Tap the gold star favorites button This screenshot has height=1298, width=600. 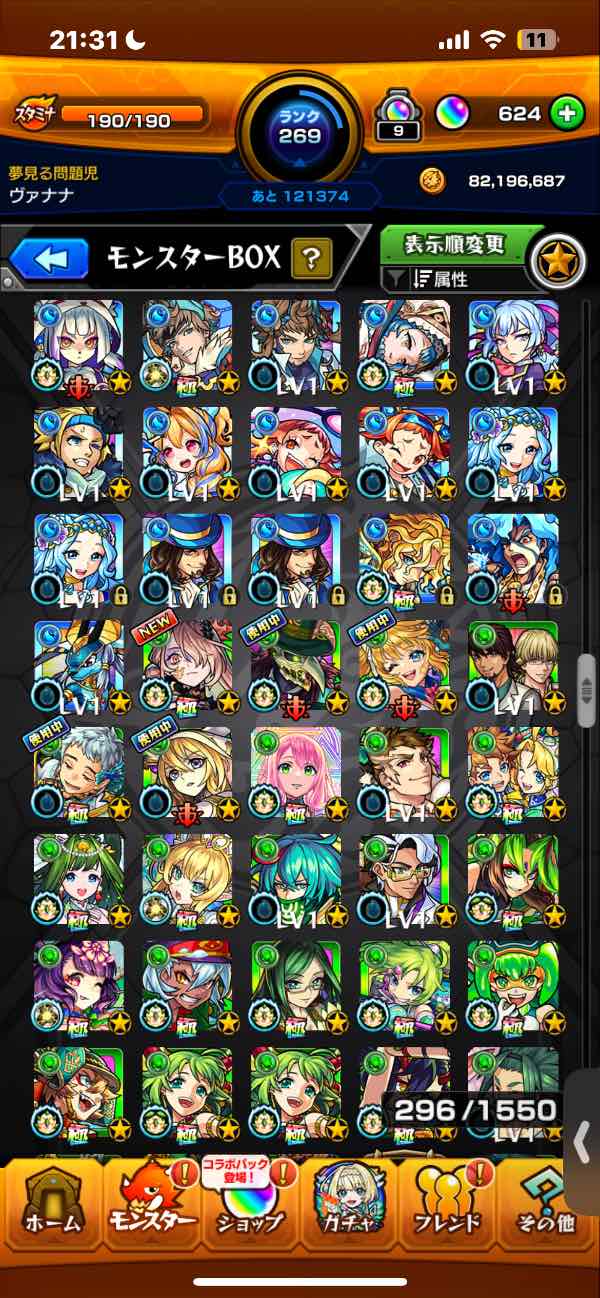(556, 262)
